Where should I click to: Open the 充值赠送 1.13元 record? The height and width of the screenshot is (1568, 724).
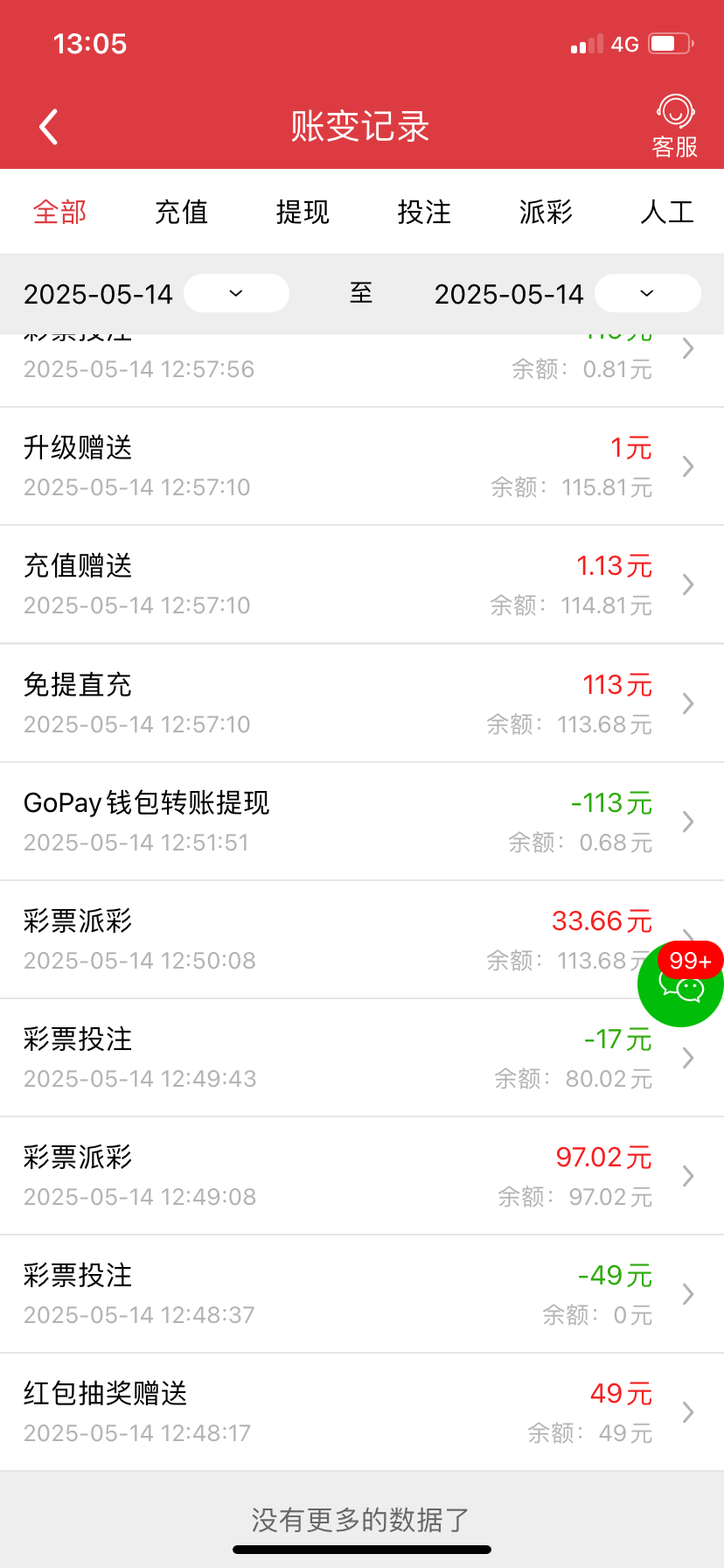[x=362, y=584]
